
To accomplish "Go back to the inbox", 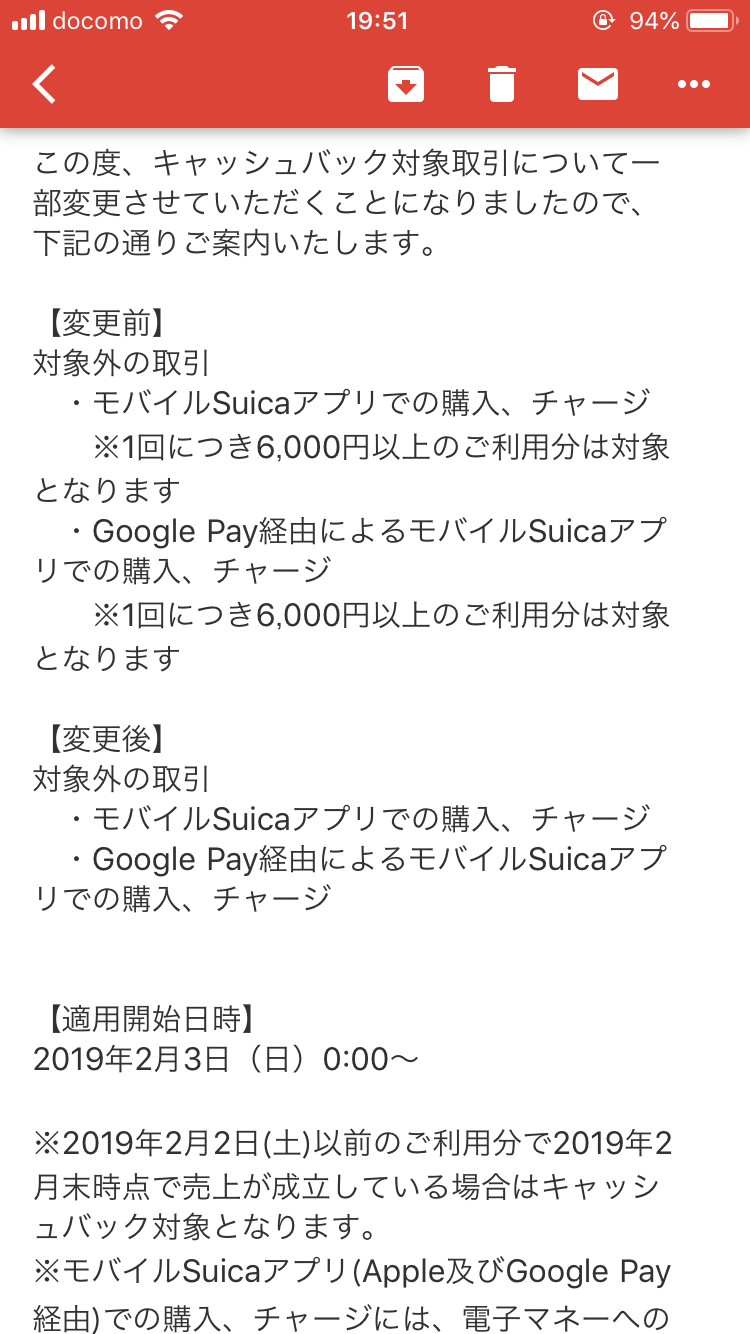I will coord(44,84).
